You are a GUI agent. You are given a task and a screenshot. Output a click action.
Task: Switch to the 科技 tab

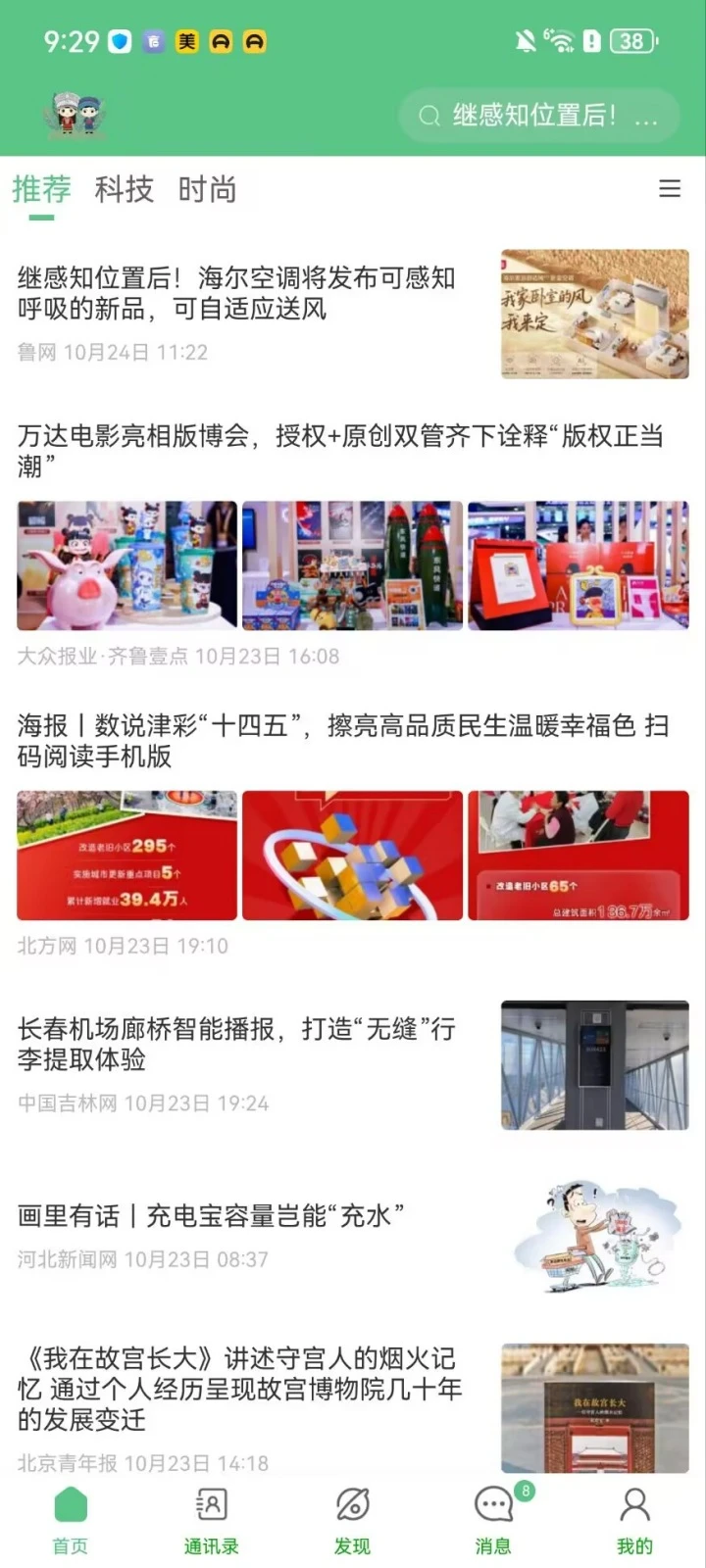pos(124,190)
